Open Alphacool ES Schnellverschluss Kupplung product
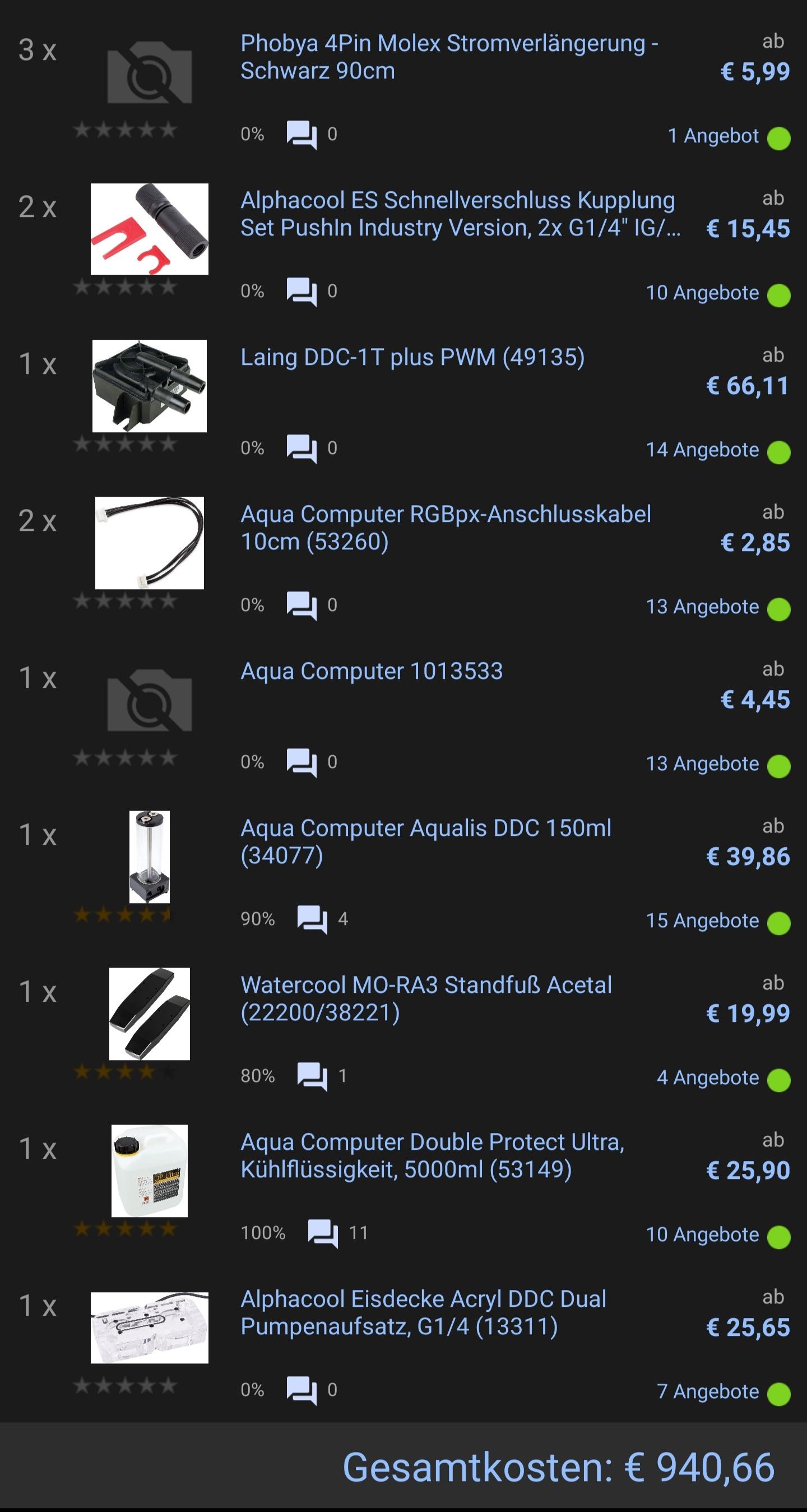 click(x=461, y=214)
